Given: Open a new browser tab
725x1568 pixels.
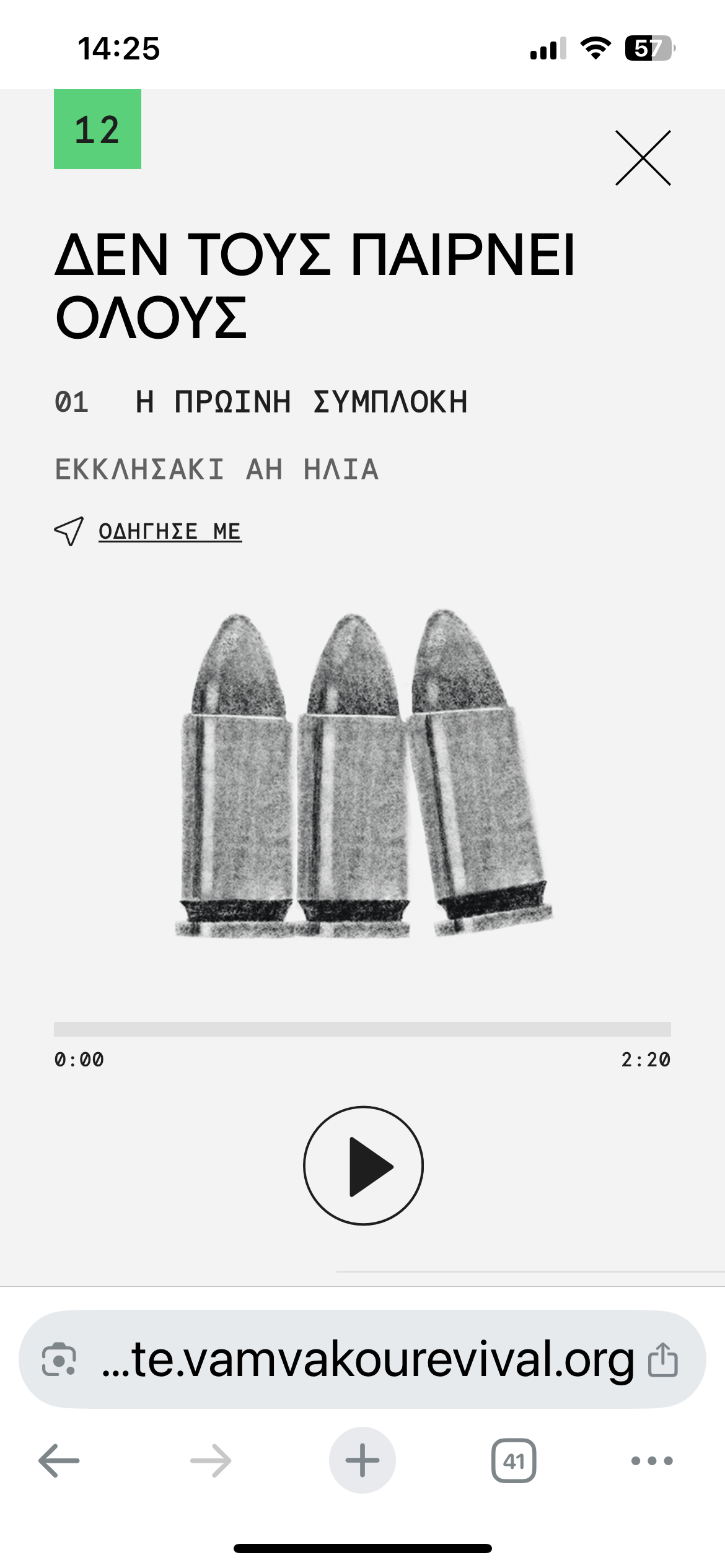Looking at the screenshot, I should tap(362, 1460).
